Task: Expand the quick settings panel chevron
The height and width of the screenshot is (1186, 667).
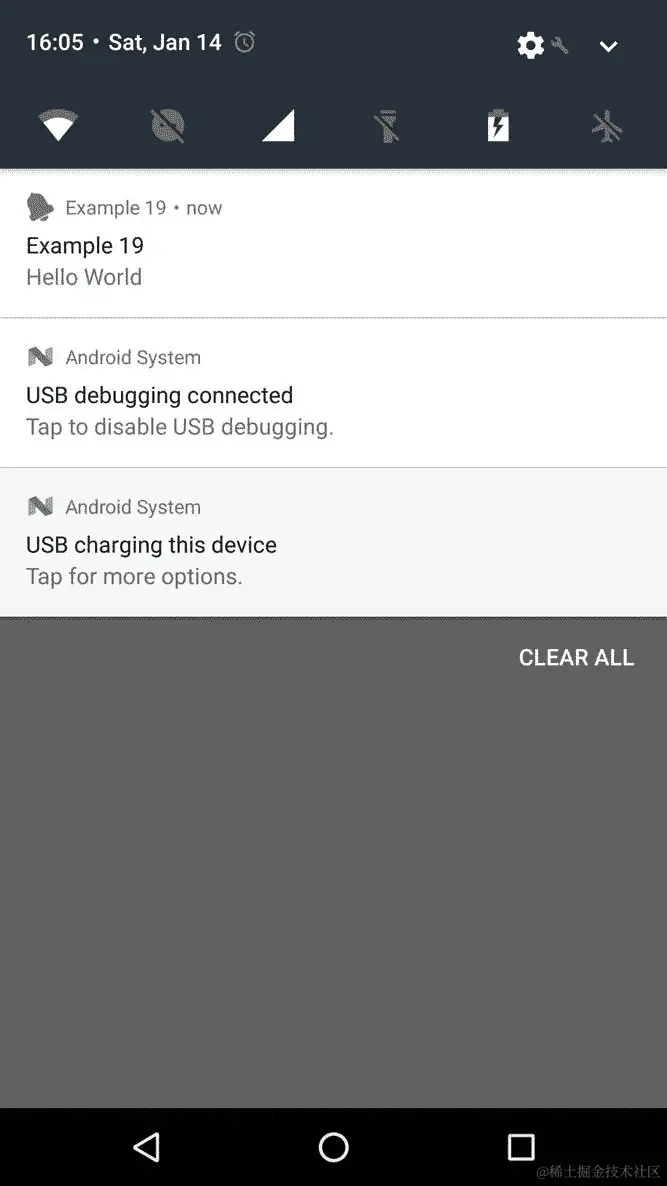Action: coord(608,46)
